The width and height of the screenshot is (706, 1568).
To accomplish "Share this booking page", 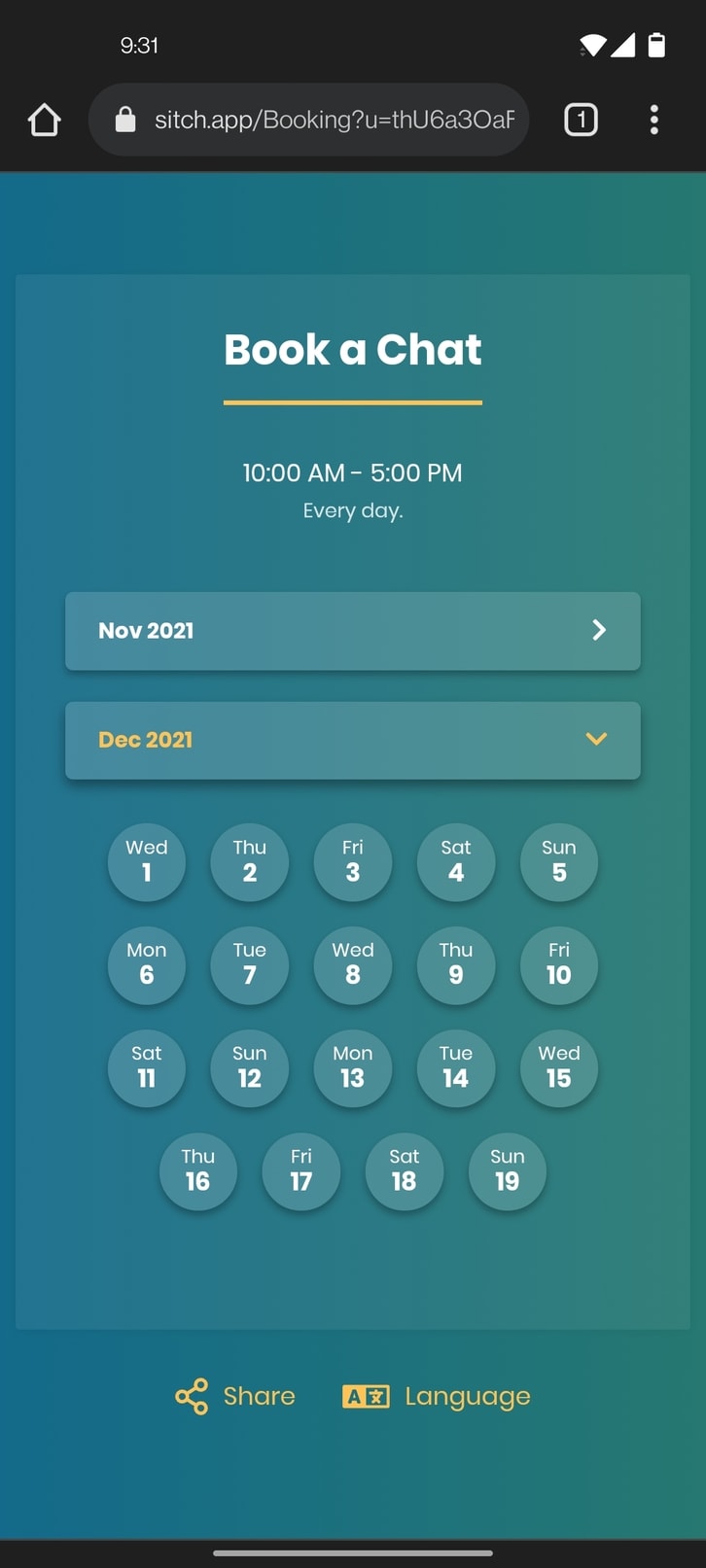I will pos(235,1396).
